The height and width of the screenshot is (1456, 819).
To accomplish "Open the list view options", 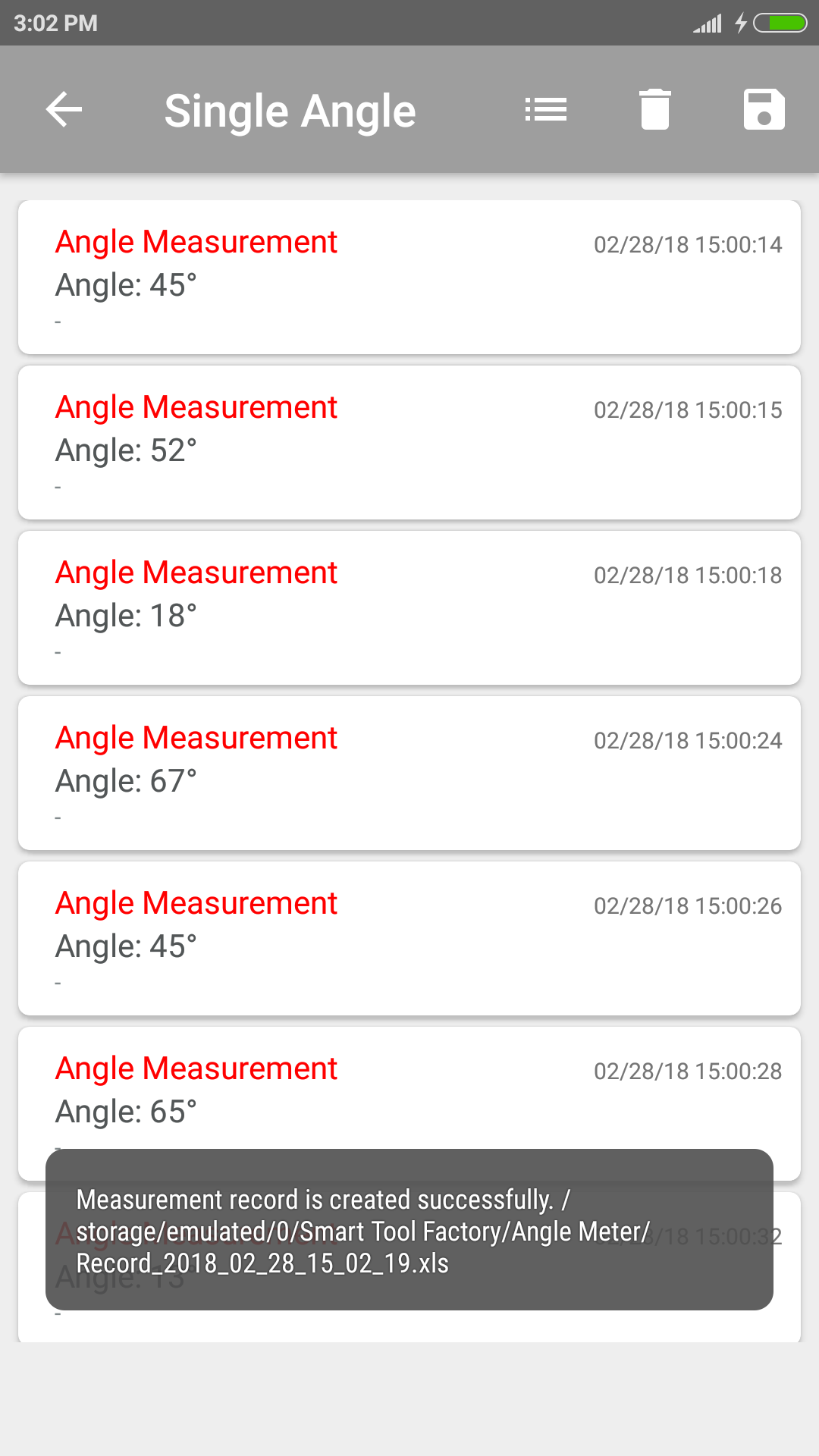I will [546, 109].
